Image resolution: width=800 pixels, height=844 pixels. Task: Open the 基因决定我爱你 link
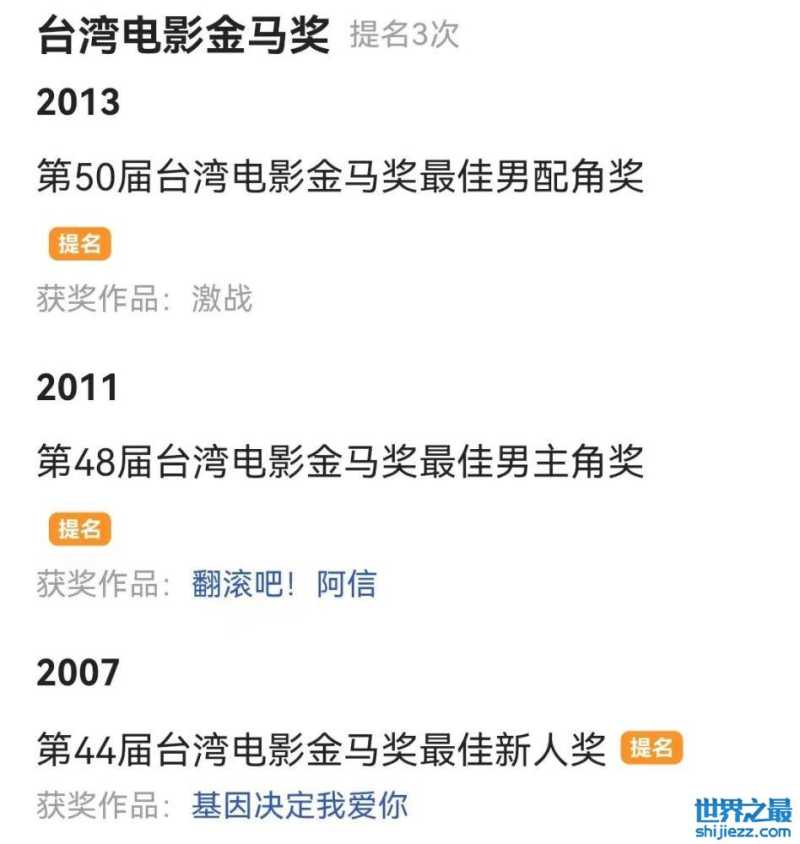click(300, 805)
